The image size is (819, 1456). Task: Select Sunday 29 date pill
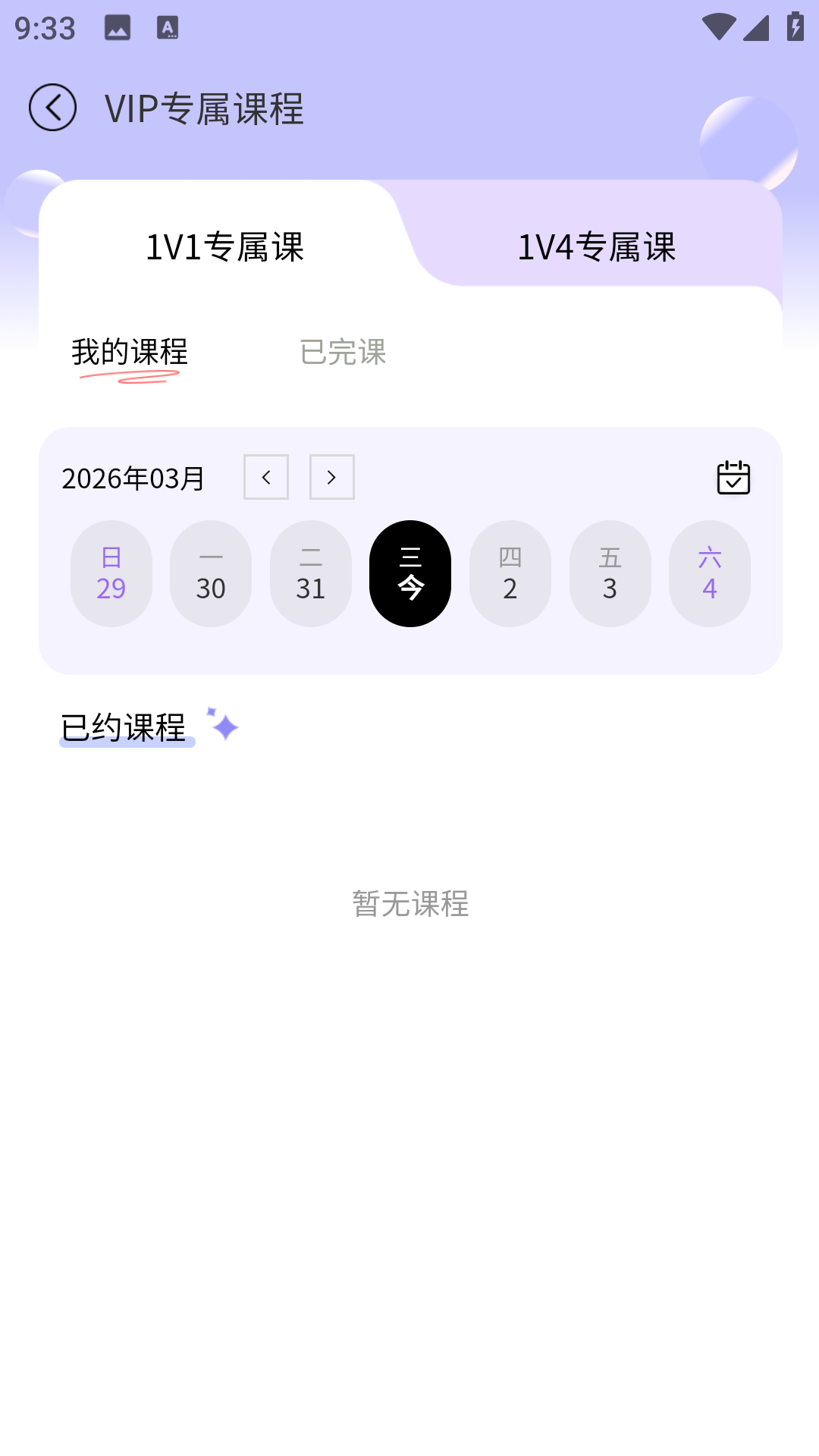[x=111, y=574]
